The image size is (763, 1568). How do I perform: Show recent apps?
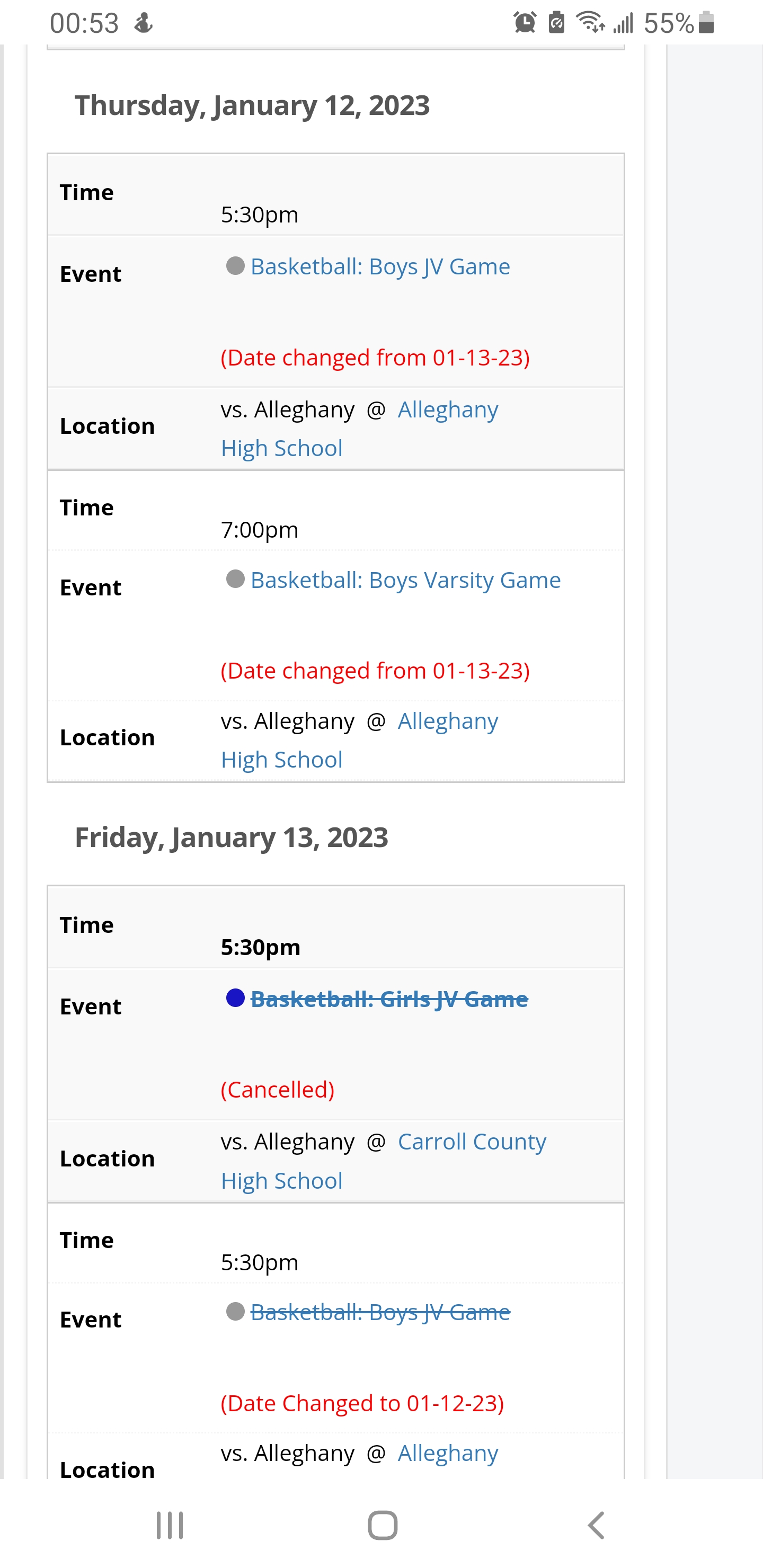pos(169,1526)
